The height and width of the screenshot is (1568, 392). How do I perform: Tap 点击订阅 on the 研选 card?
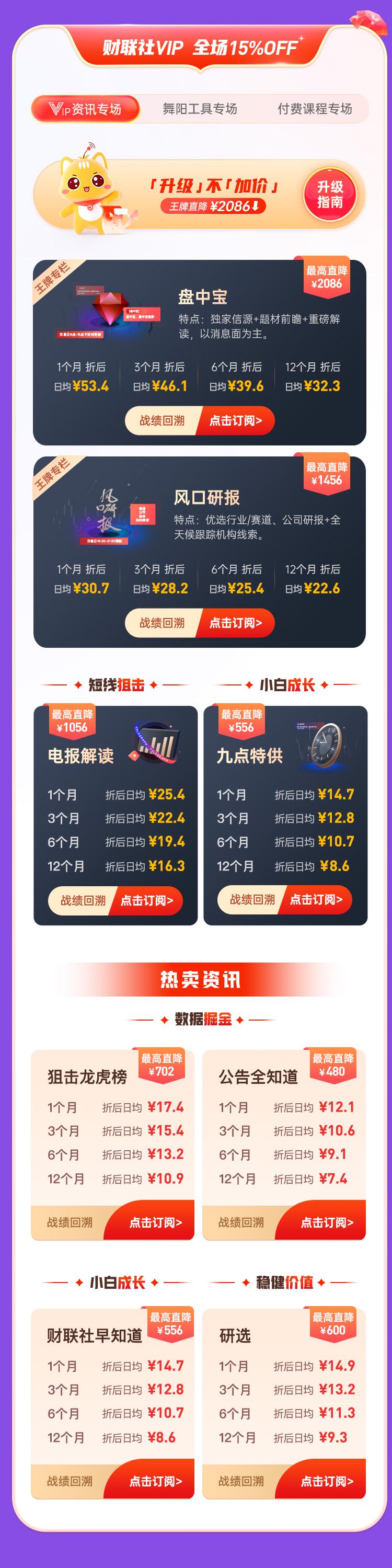[x=327, y=1481]
